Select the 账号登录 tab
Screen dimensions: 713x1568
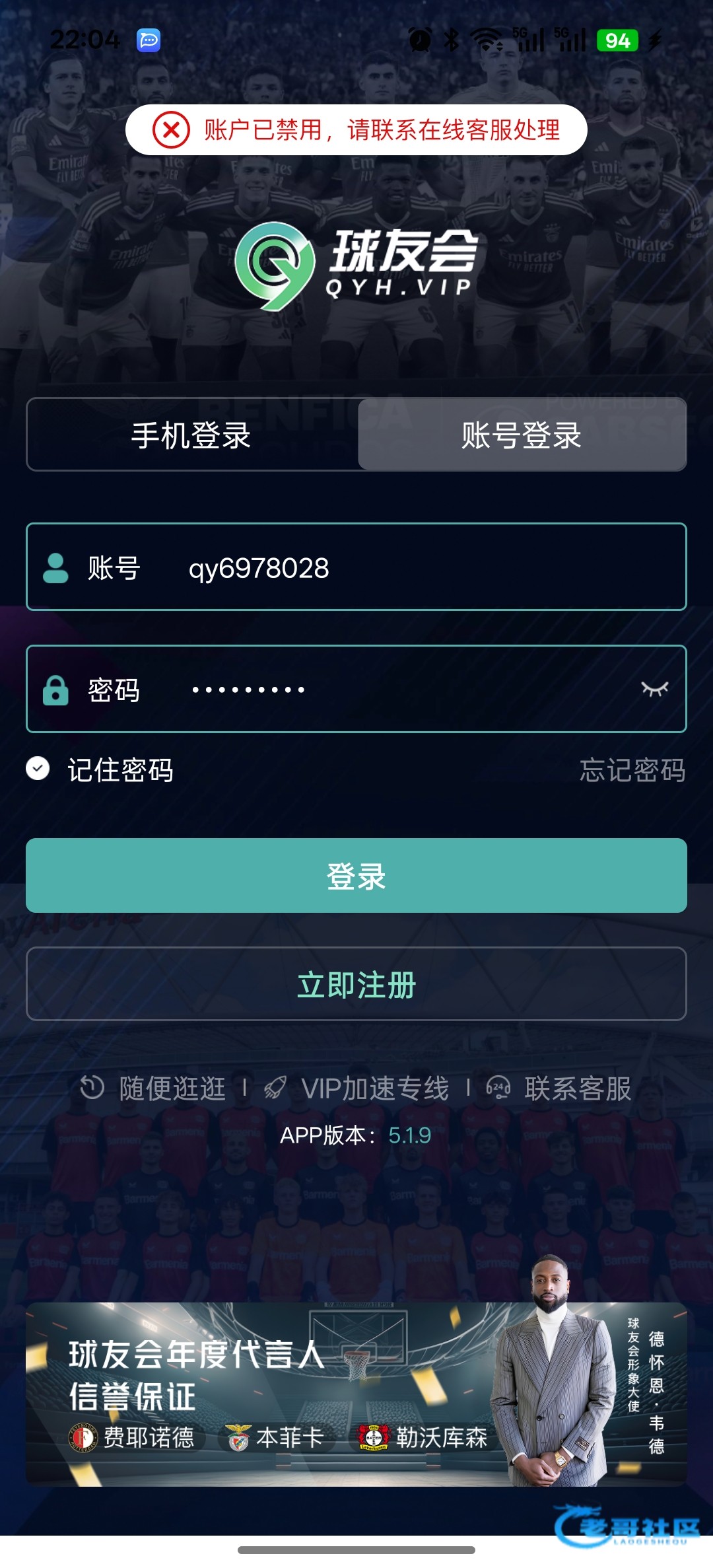(522, 435)
